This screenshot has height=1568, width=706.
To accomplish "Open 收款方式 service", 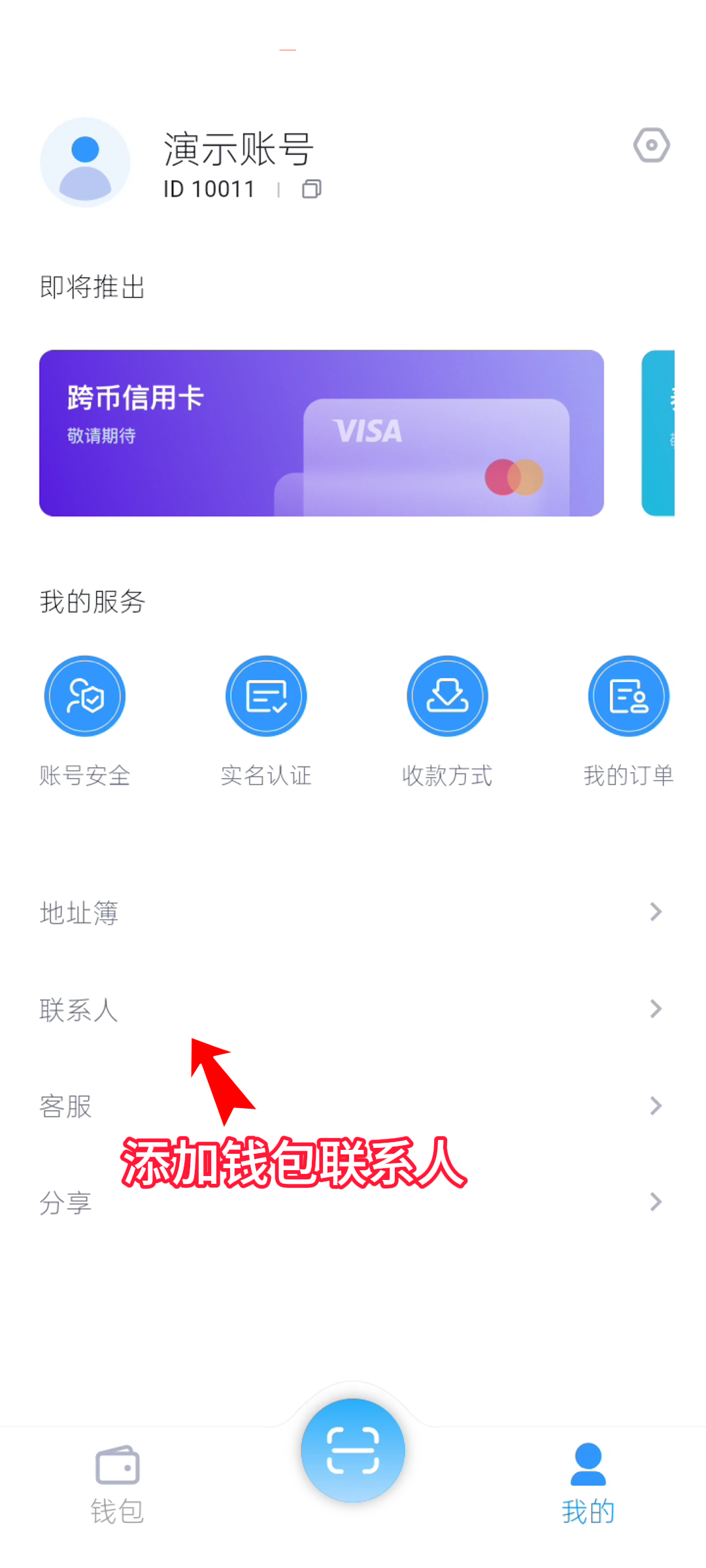I will (x=447, y=696).
